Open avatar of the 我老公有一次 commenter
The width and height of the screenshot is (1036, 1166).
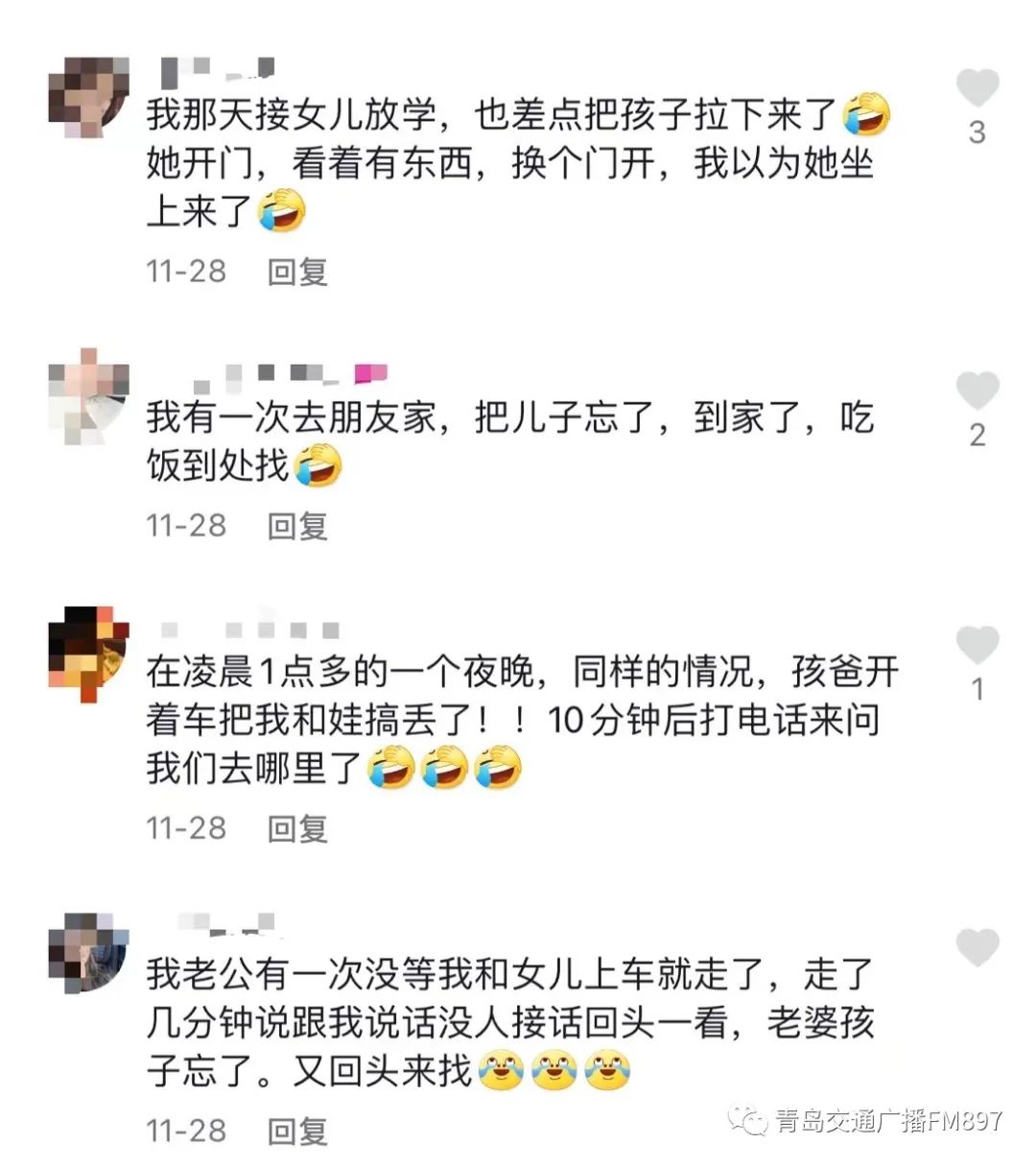[x=88, y=953]
